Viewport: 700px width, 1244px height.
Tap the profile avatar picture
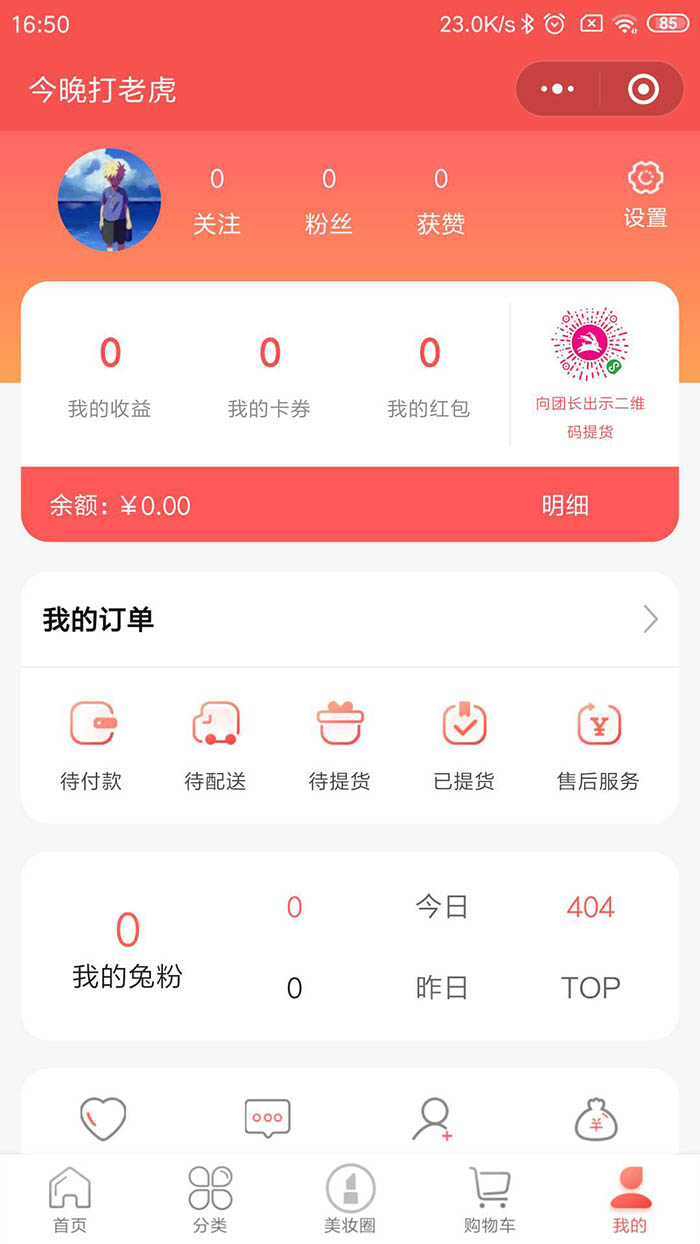(x=109, y=200)
